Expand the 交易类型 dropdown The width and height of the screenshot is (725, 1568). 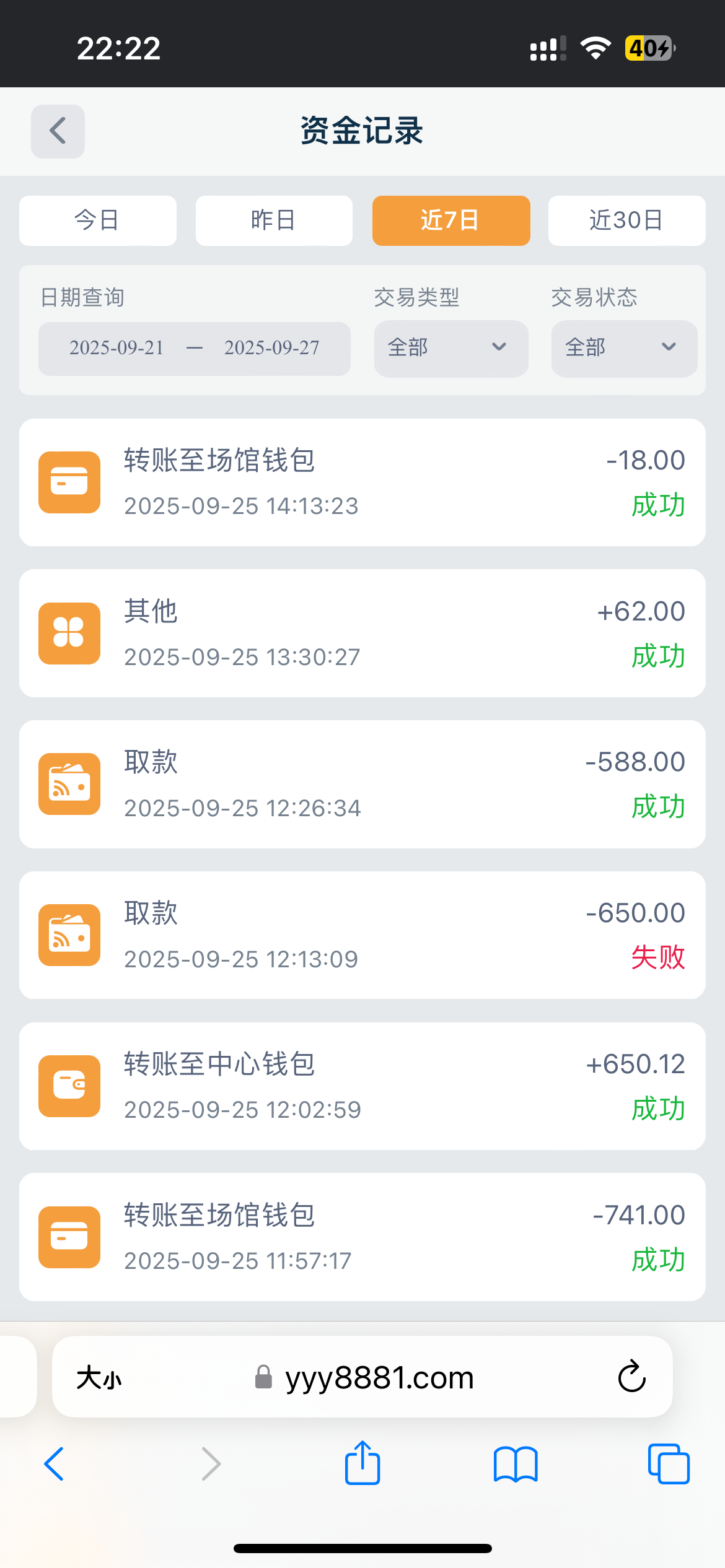pos(450,348)
